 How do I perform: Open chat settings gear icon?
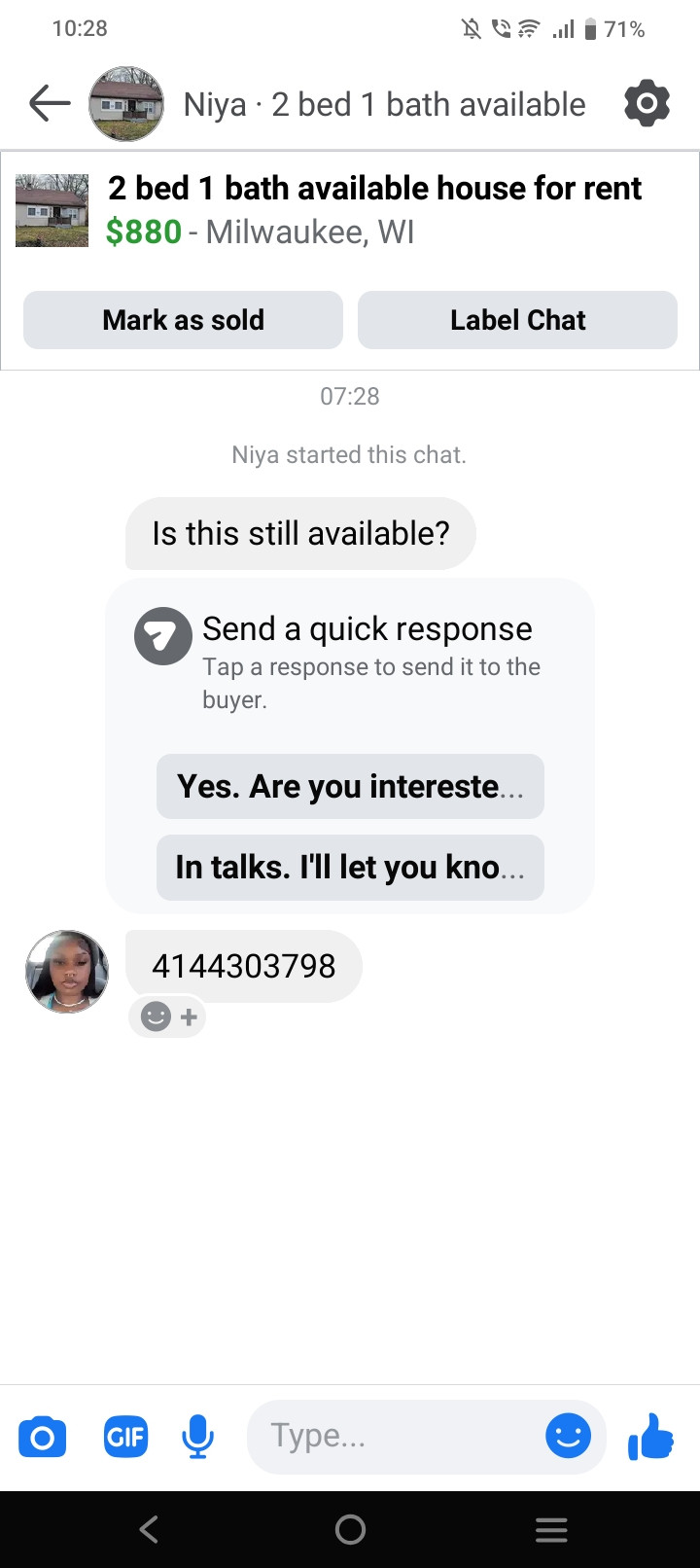tap(647, 104)
